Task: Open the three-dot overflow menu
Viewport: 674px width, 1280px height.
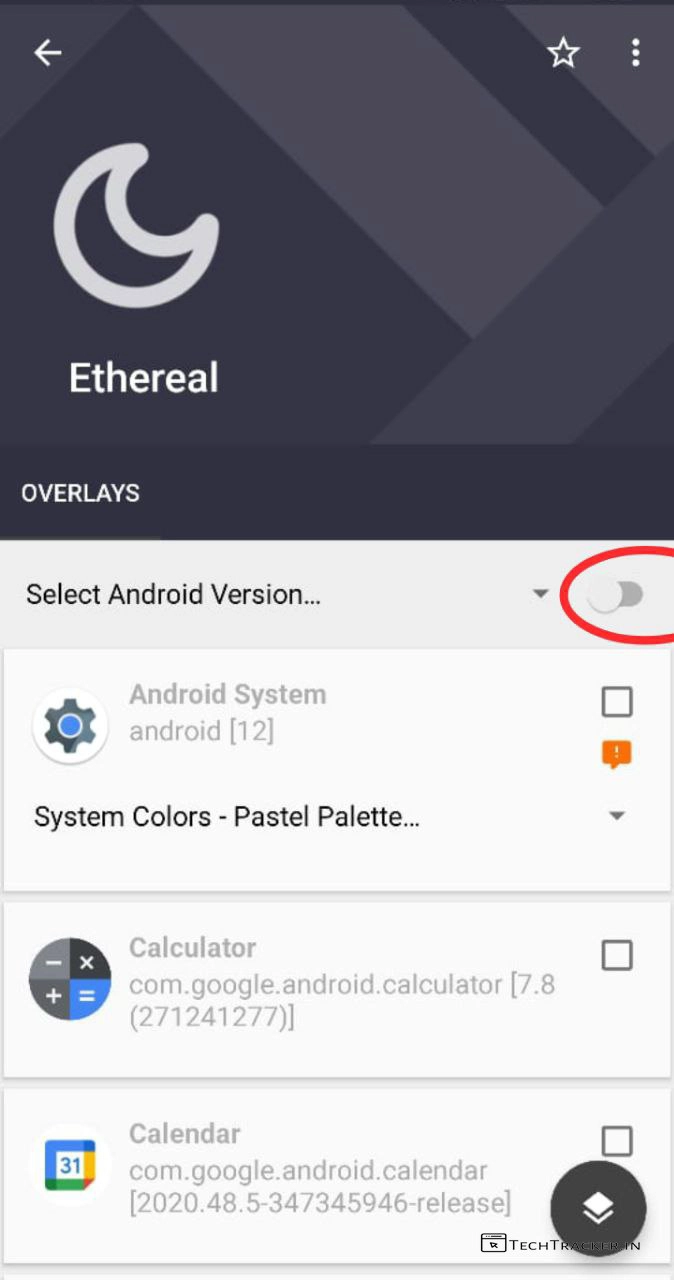Action: pyautogui.click(x=635, y=53)
